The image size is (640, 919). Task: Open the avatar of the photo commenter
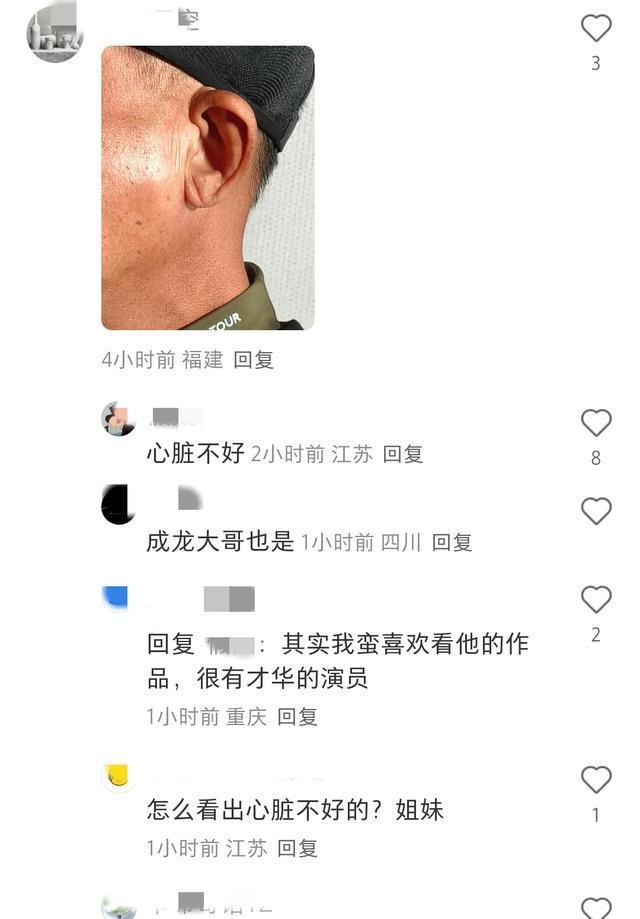(54, 35)
